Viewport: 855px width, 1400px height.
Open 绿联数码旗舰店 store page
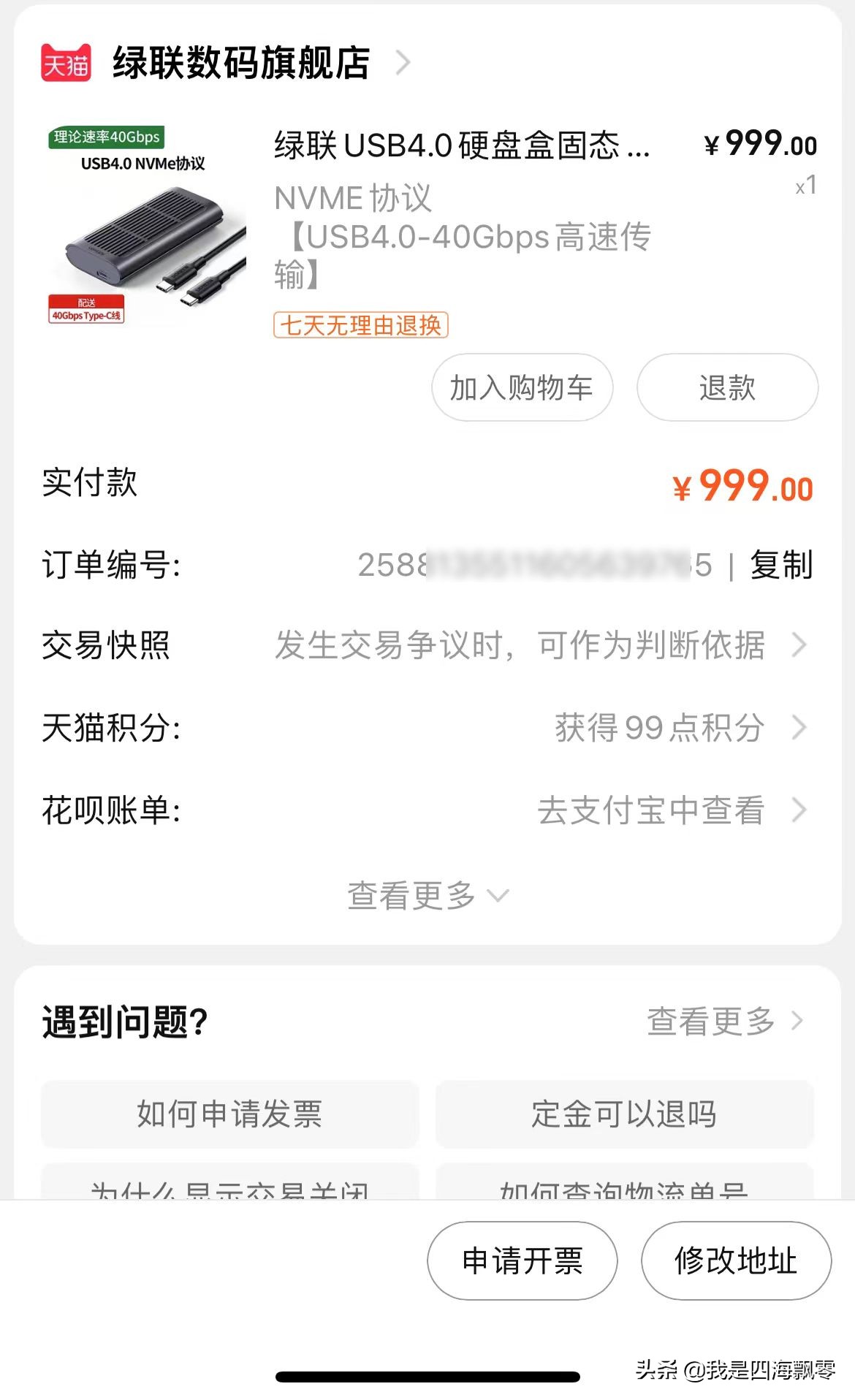click(x=241, y=62)
